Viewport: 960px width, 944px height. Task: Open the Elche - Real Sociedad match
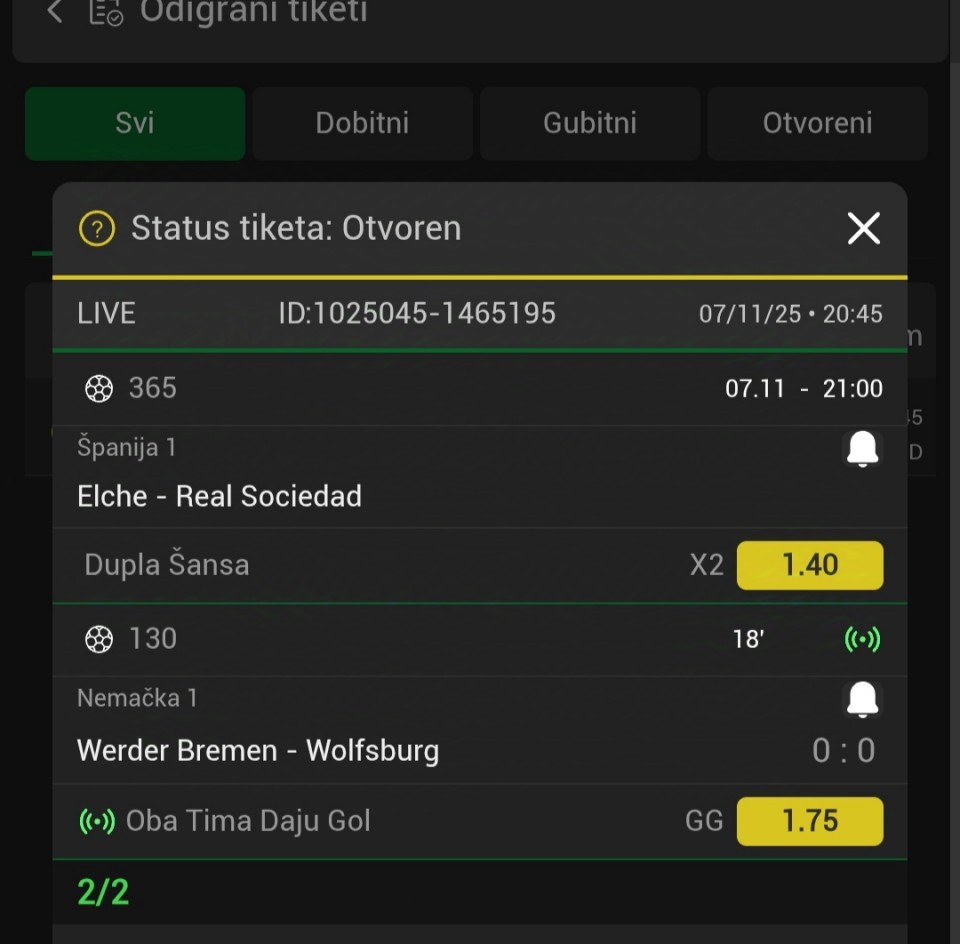220,496
